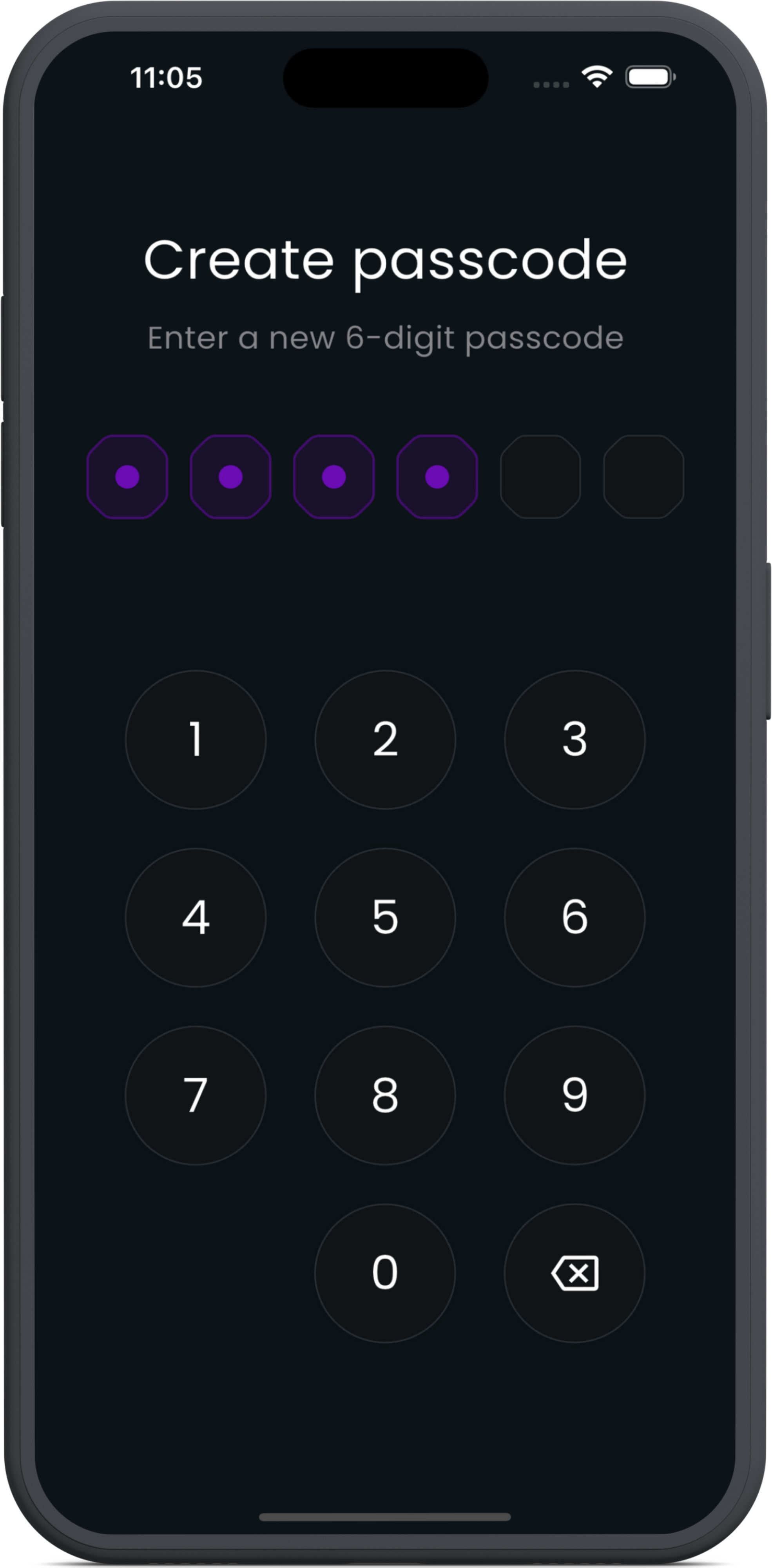This screenshot has width=772, height=1568.
Task: Select the first filled passcode dot
Action: tap(128, 477)
